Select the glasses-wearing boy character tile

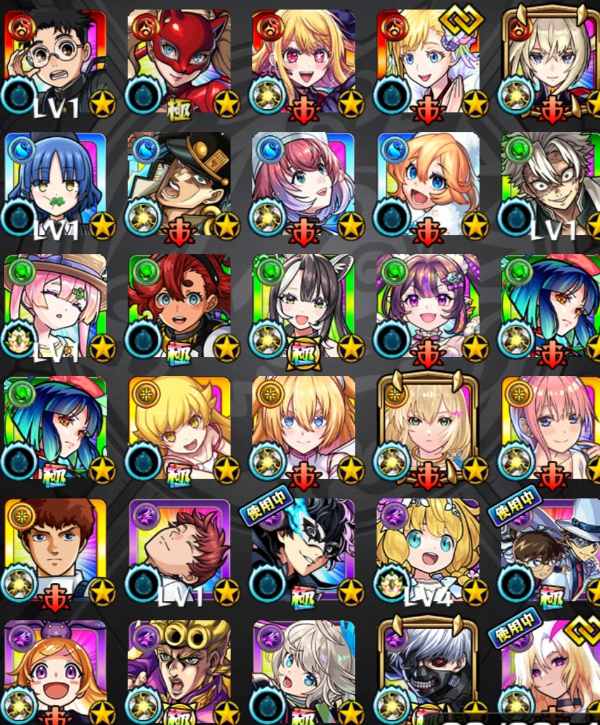pyautogui.click(x=55, y=62)
